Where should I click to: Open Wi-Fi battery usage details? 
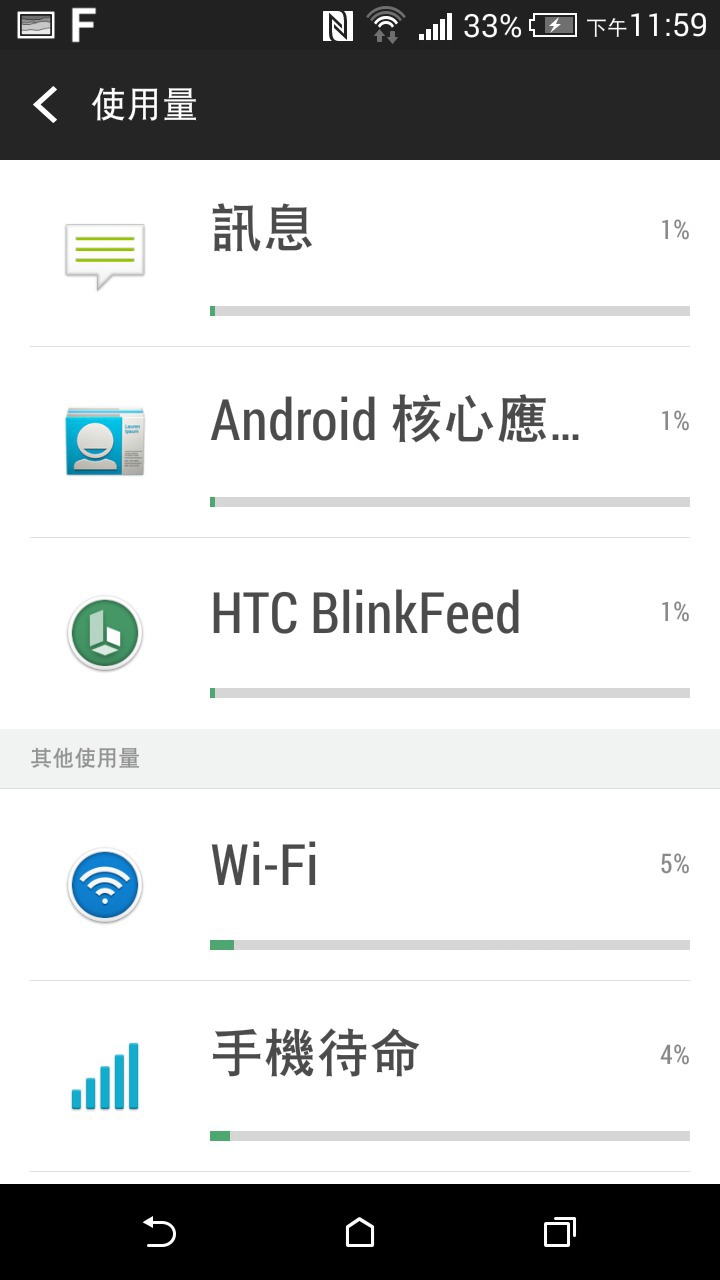360,885
